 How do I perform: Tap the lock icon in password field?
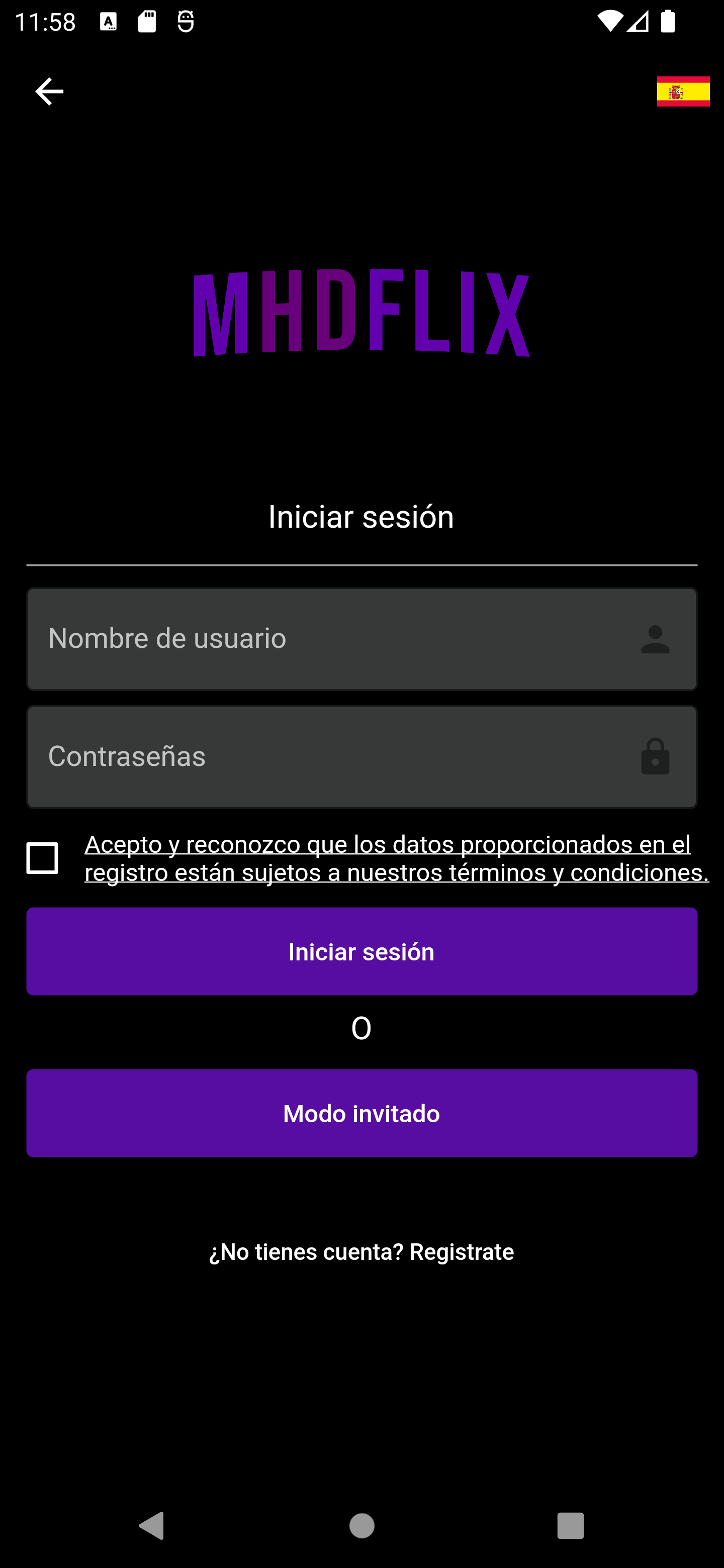655,756
